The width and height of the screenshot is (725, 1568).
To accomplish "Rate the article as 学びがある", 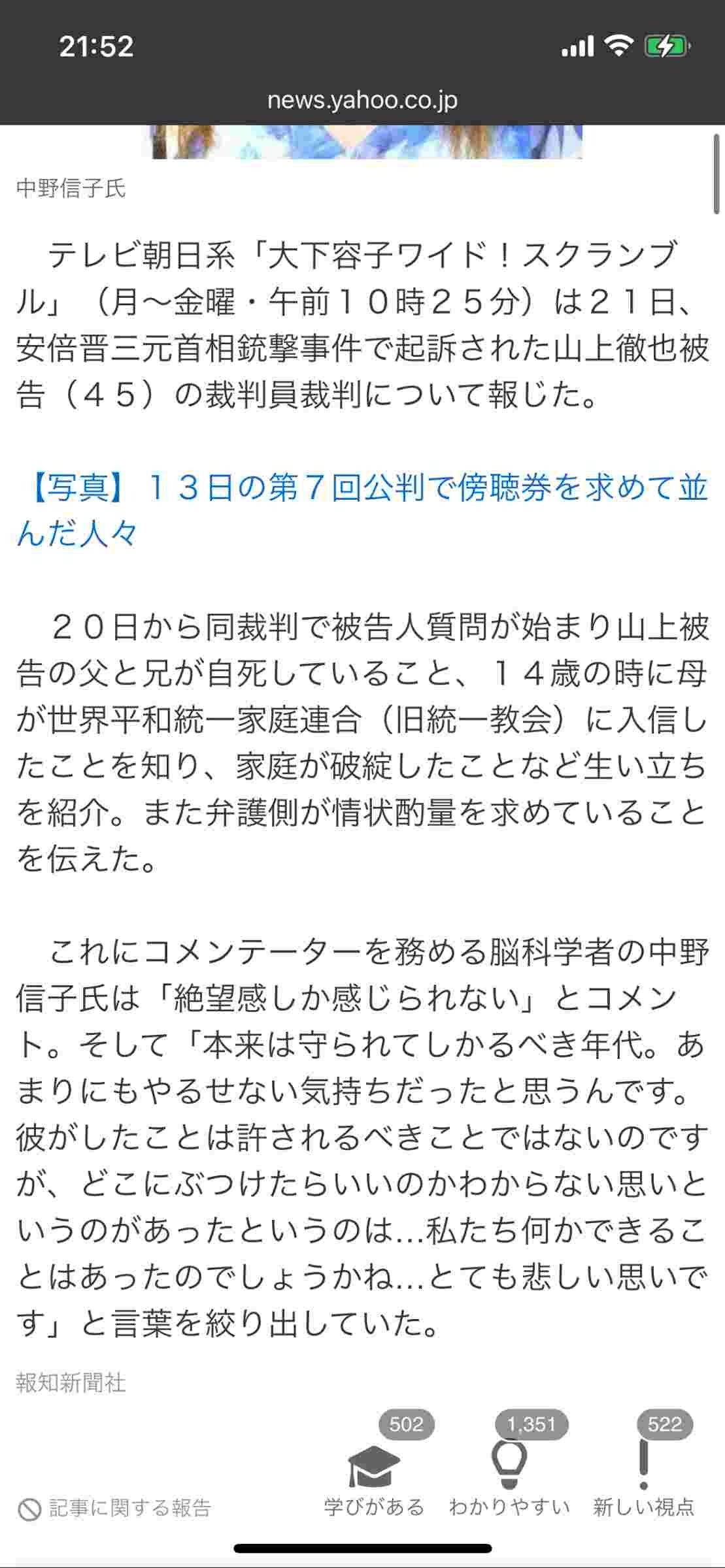I will 374,1479.
